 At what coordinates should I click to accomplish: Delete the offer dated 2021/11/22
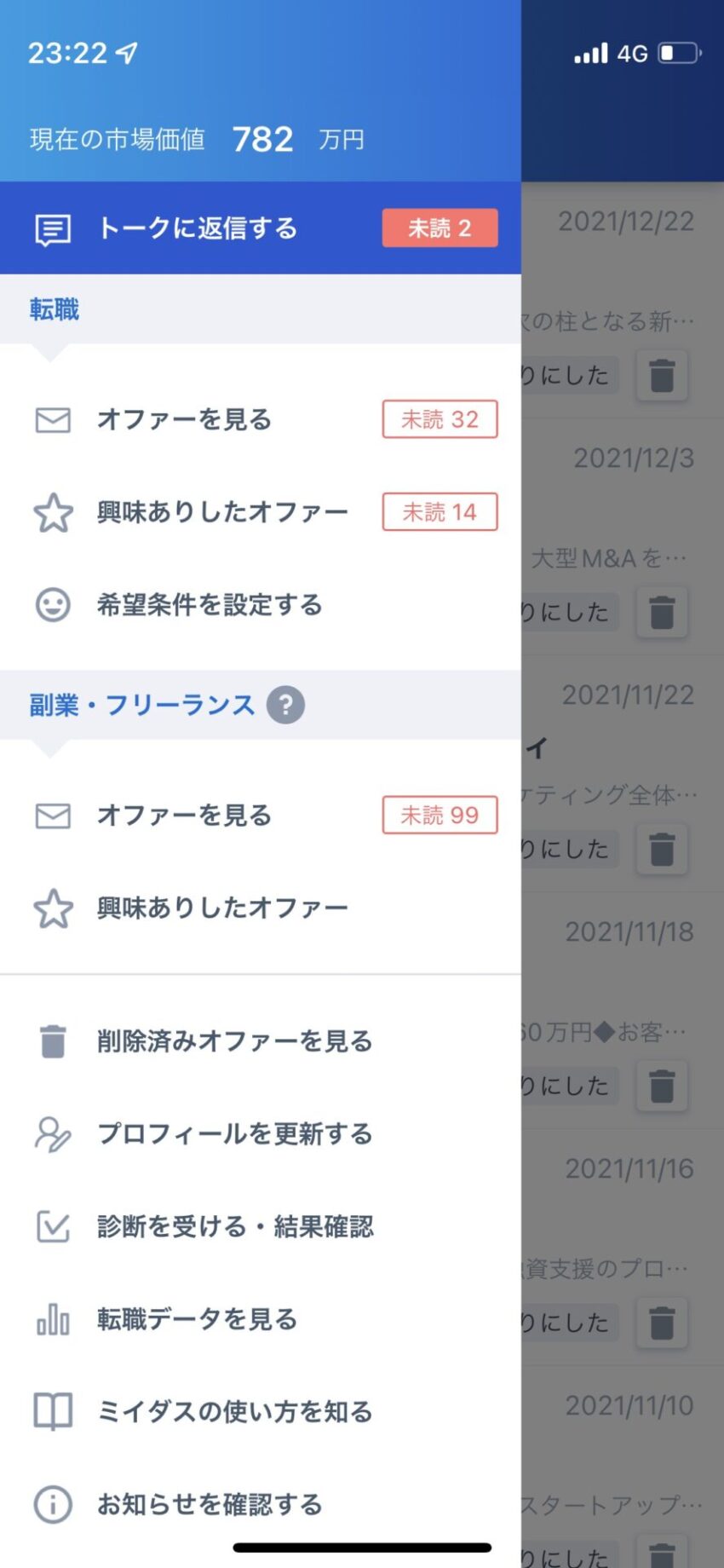[x=662, y=849]
